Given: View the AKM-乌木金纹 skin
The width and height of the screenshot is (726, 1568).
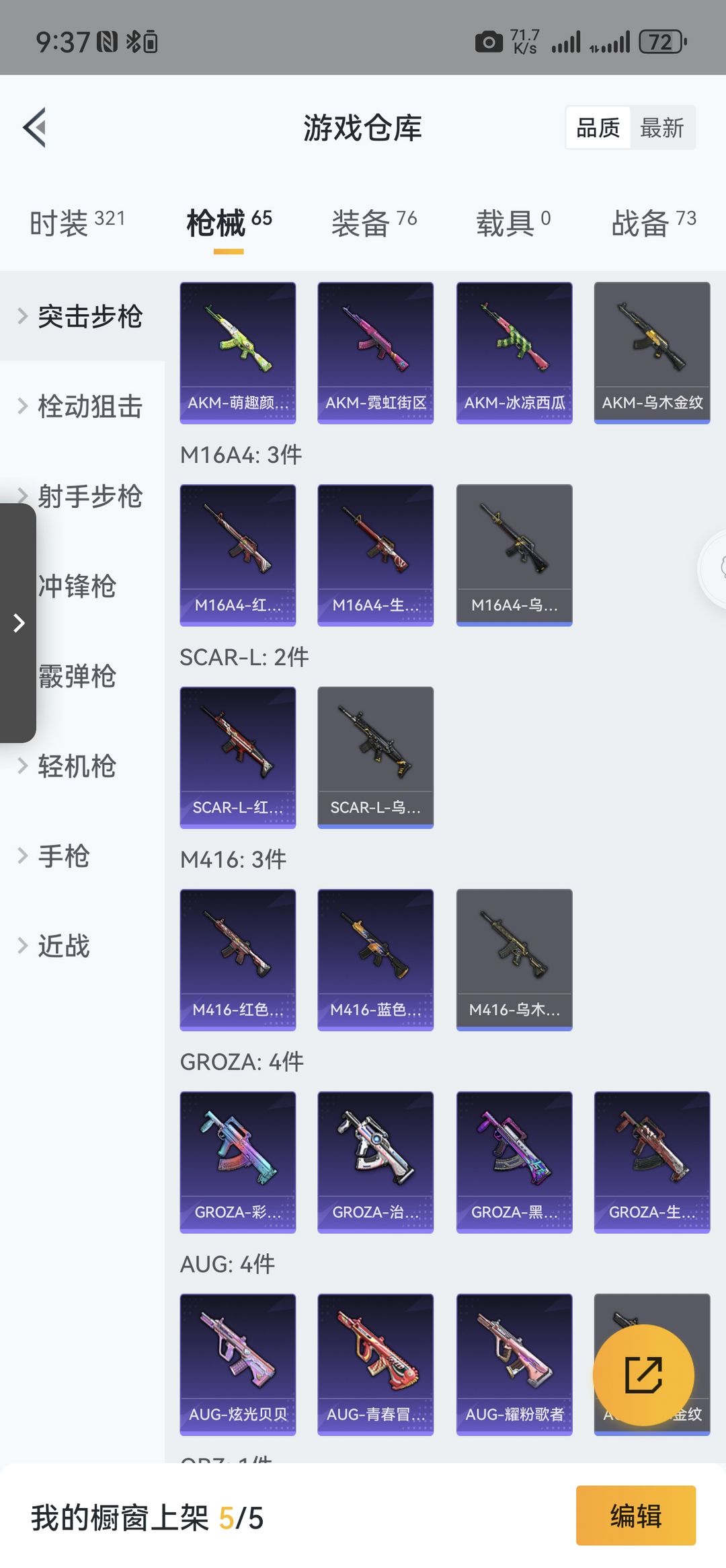Looking at the screenshot, I should [x=651, y=352].
